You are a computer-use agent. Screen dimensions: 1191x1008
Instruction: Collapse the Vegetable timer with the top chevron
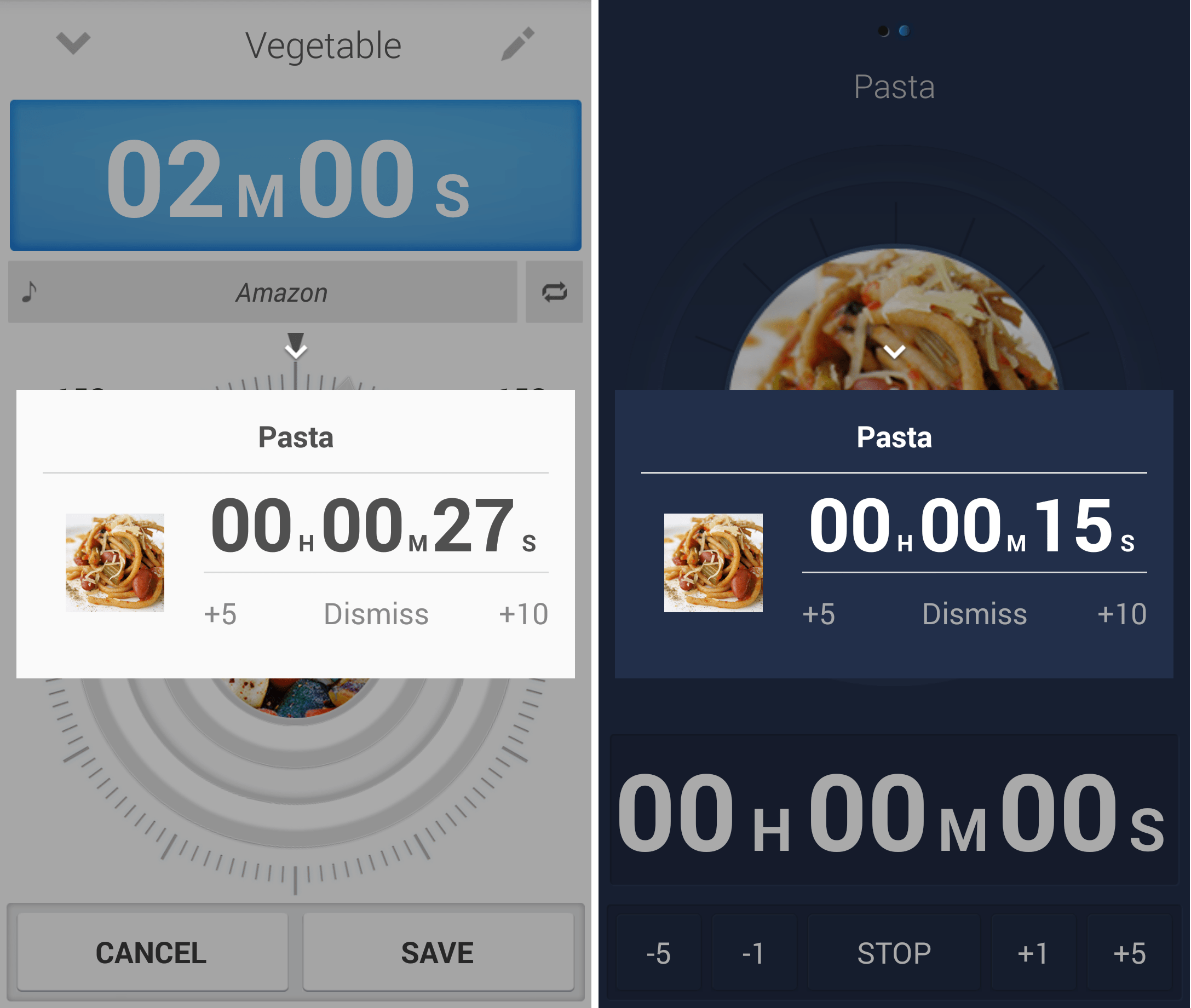[73, 42]
